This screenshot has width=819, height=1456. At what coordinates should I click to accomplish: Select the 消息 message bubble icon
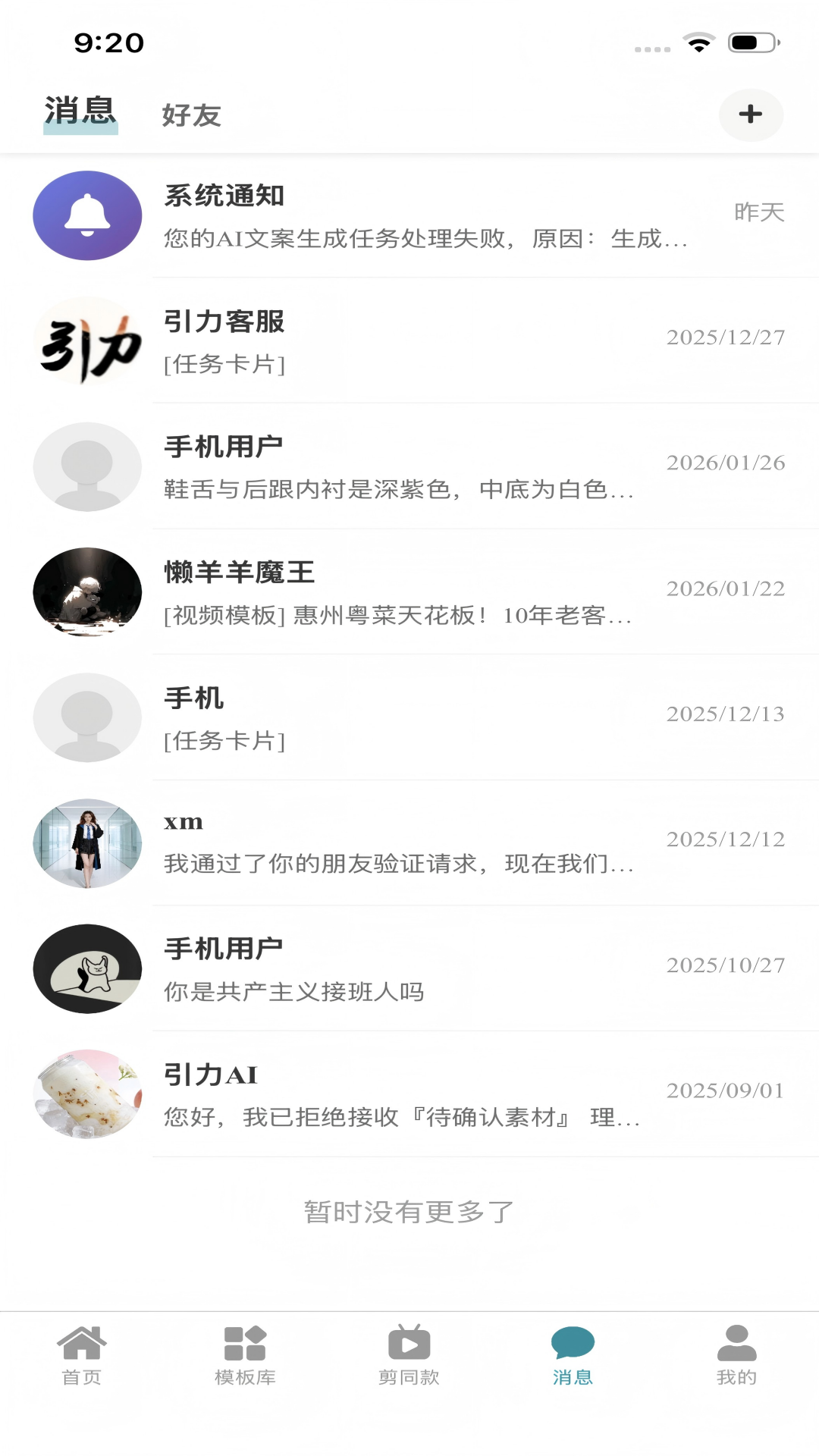pyautogui.click(x=573, y=1346)
